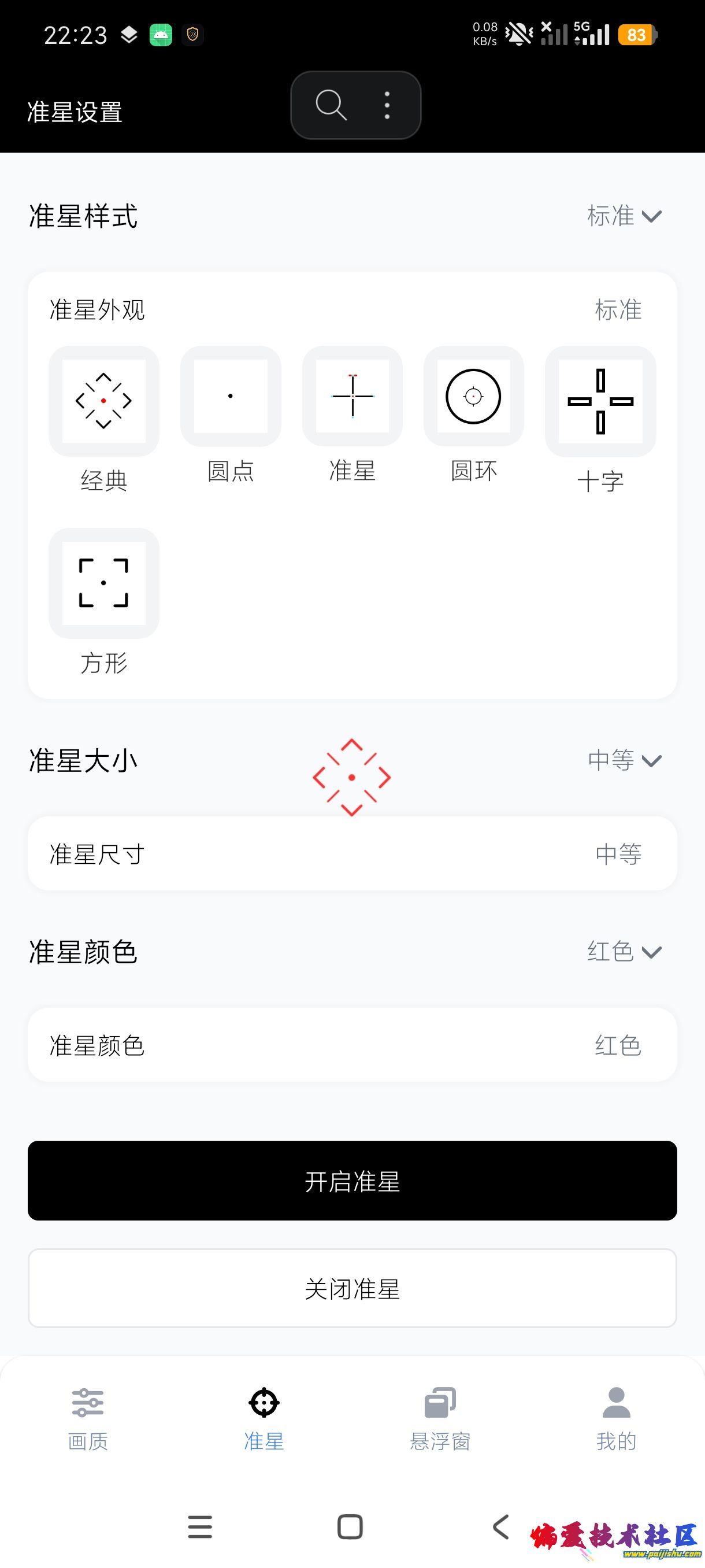
Task: Open the three-dot overflow menu
Action: click(387, 105)
